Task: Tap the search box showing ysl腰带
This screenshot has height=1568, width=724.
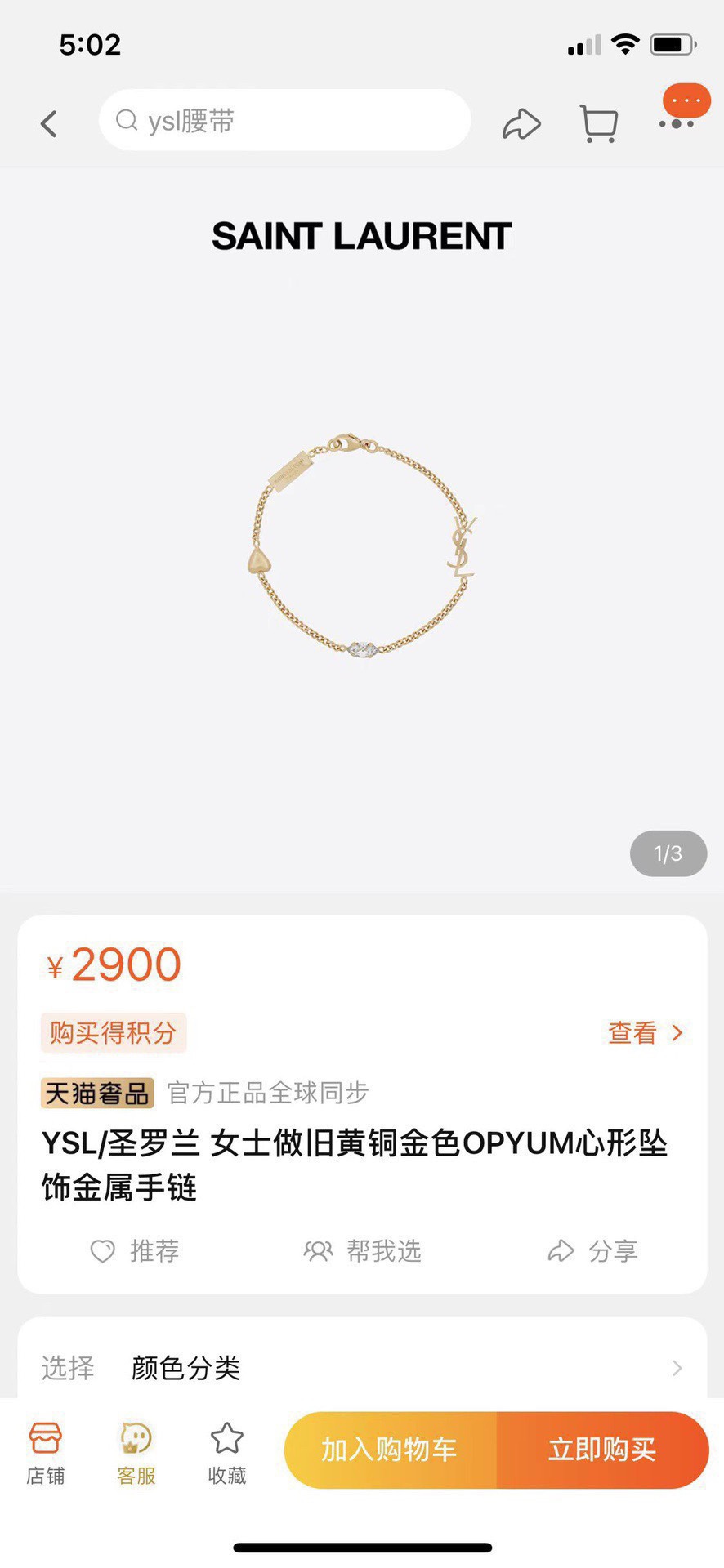Action: (x=284, y=121)
